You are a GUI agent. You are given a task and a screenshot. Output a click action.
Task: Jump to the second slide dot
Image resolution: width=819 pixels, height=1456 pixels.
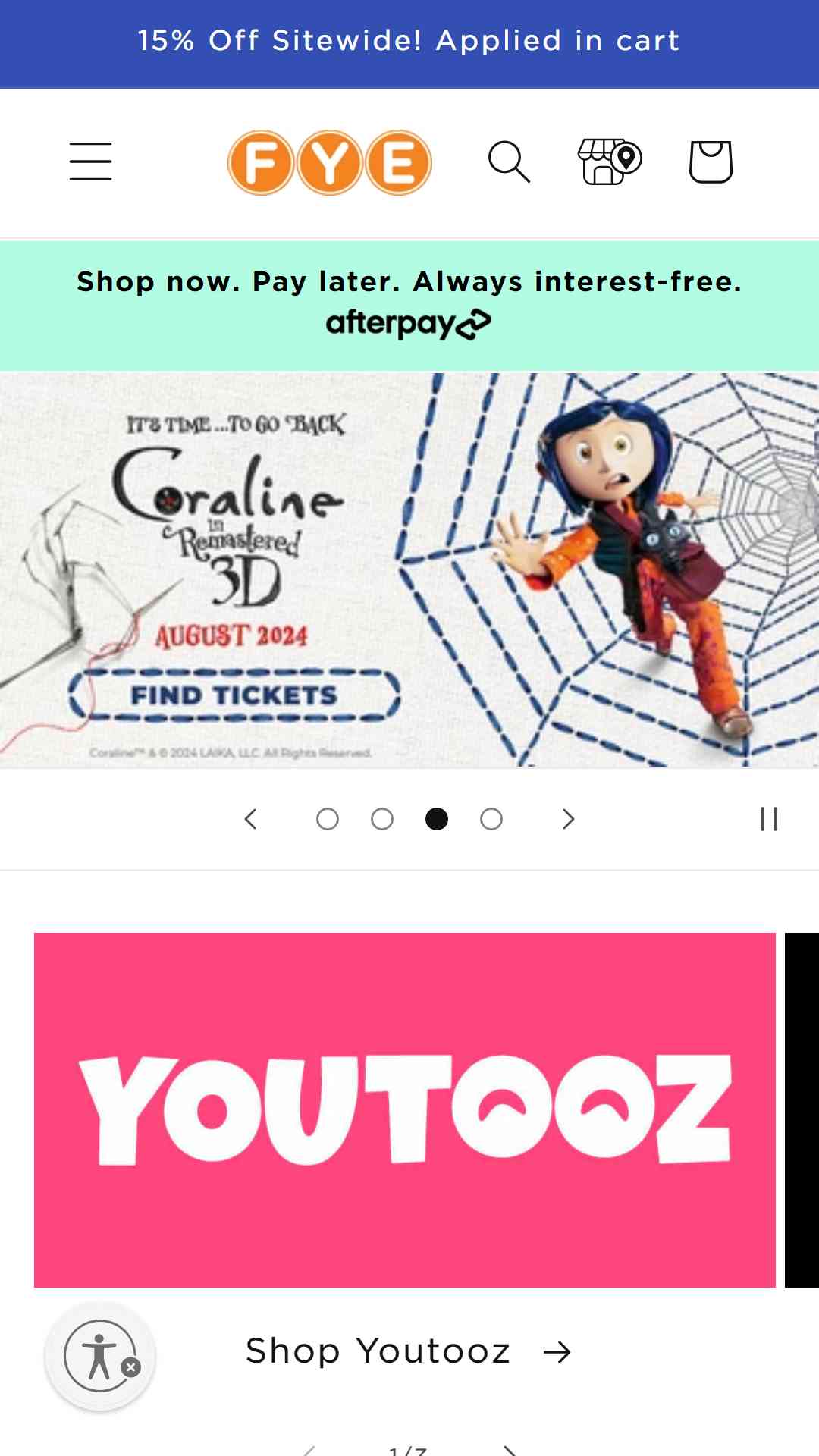pyautogui.click(x=382, y=819)
